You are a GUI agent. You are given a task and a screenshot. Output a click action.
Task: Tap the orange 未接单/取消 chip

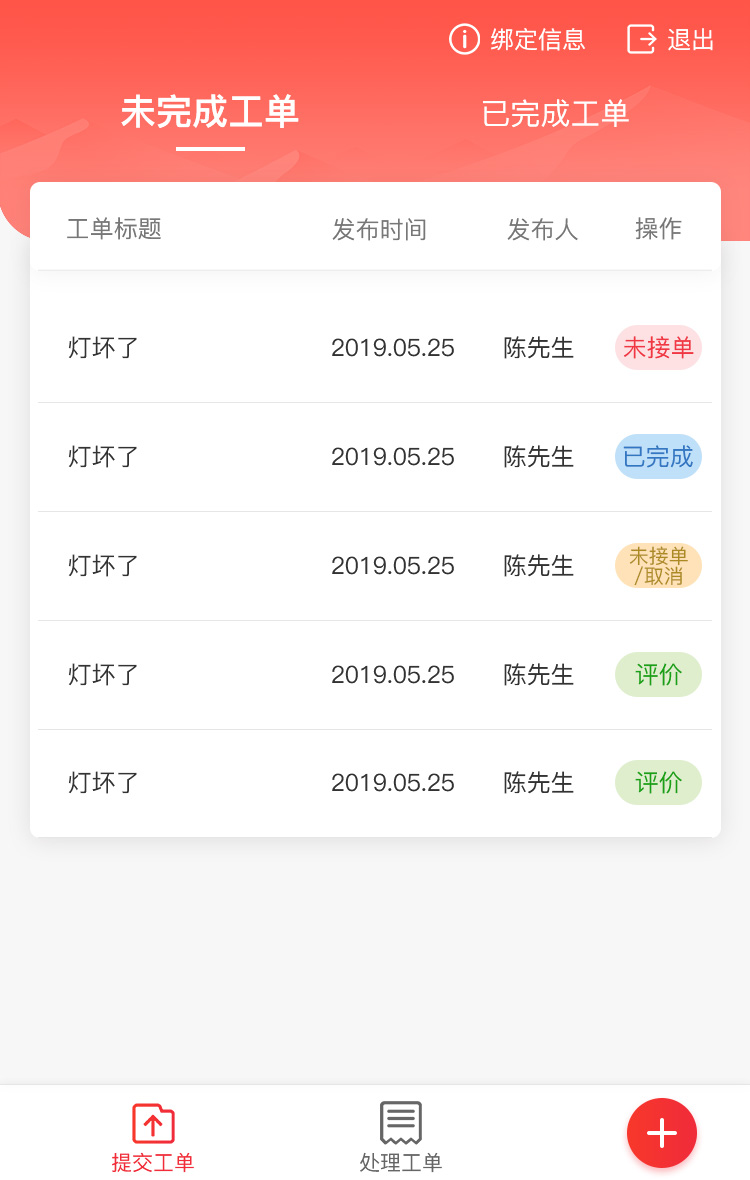click(658, 566)
